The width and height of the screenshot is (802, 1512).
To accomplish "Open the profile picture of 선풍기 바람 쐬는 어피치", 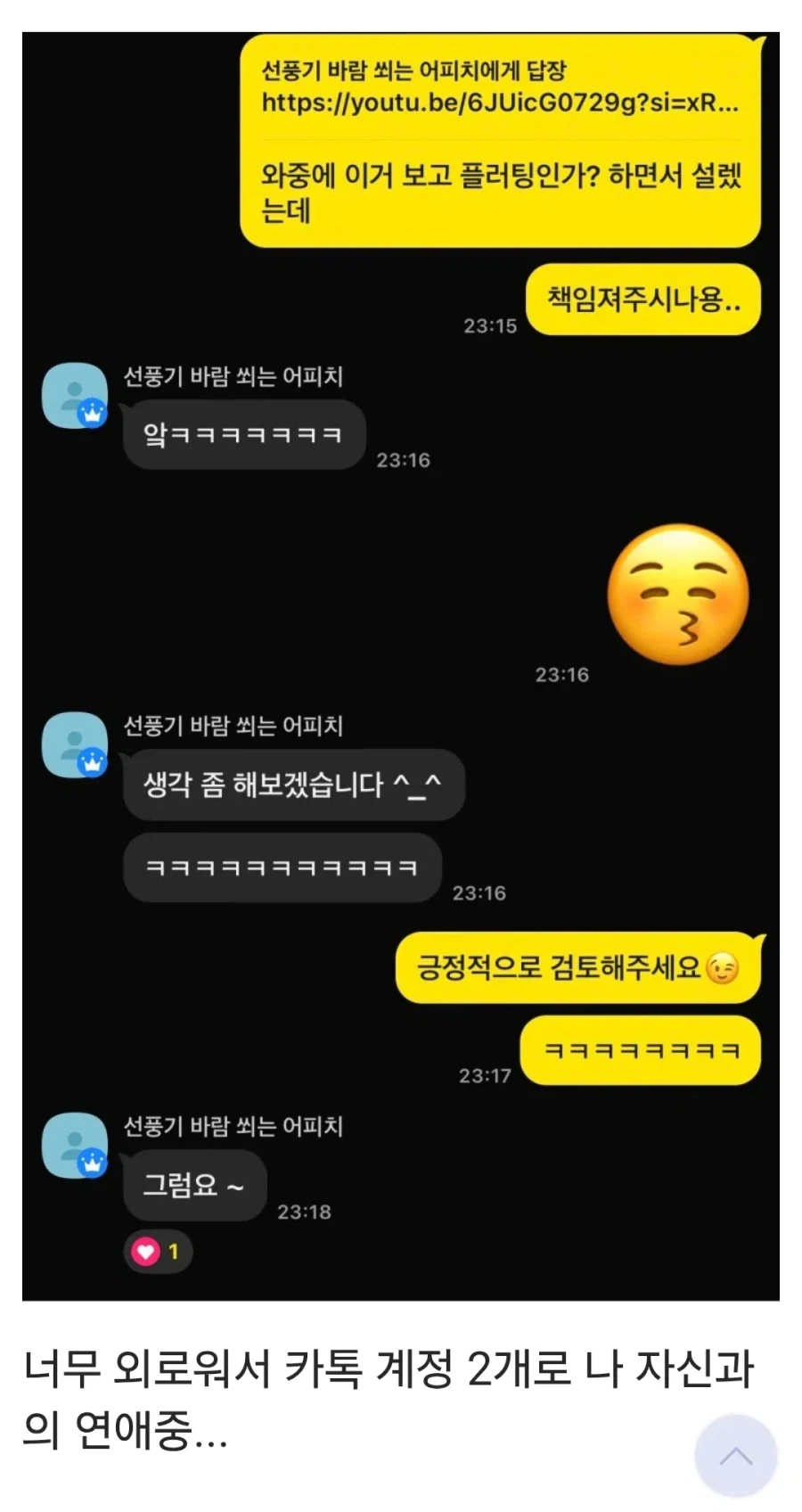I will (74, 393).
